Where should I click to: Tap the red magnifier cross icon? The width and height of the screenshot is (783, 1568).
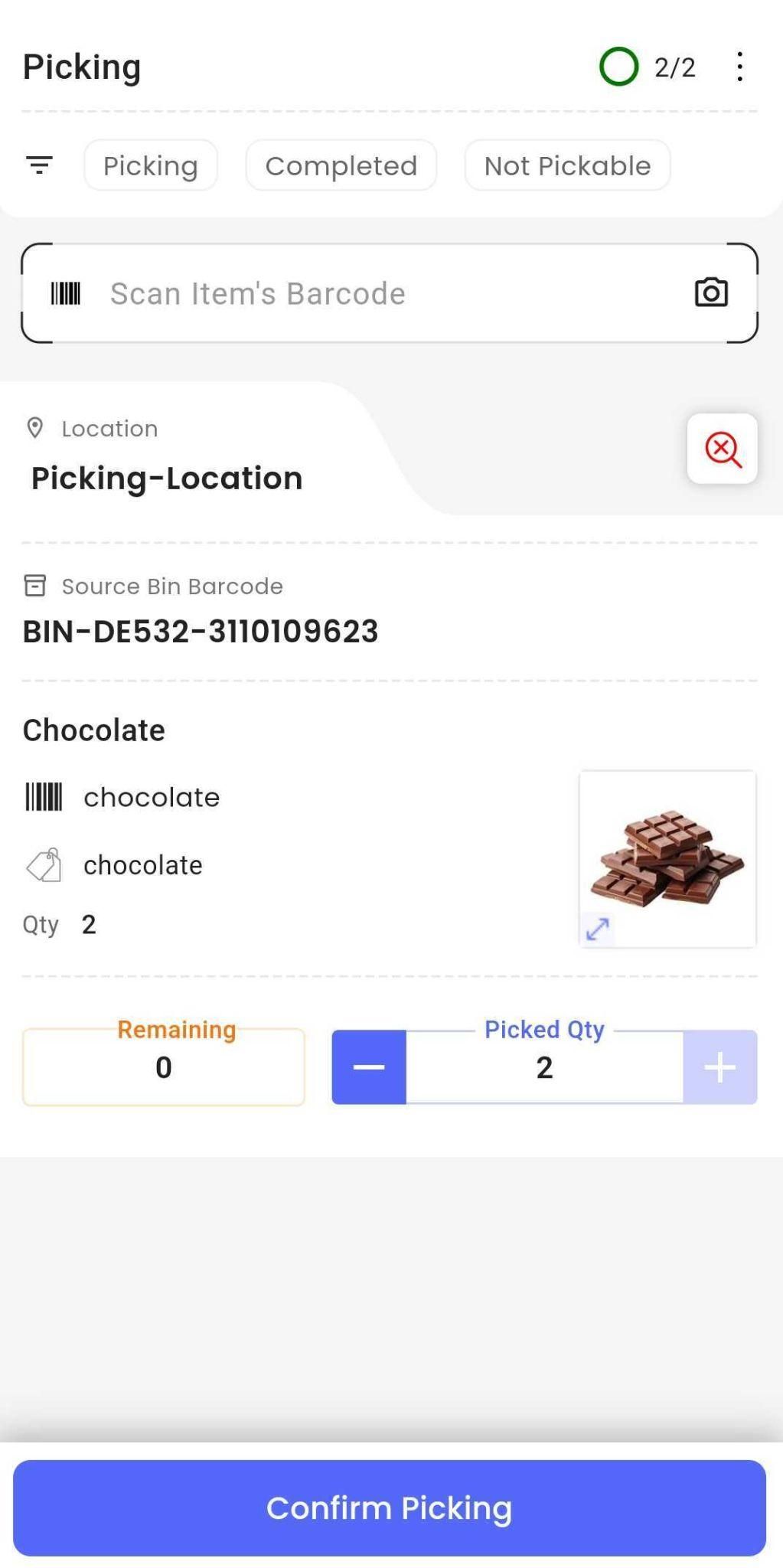pyautogui.click(x=723, y=449)
